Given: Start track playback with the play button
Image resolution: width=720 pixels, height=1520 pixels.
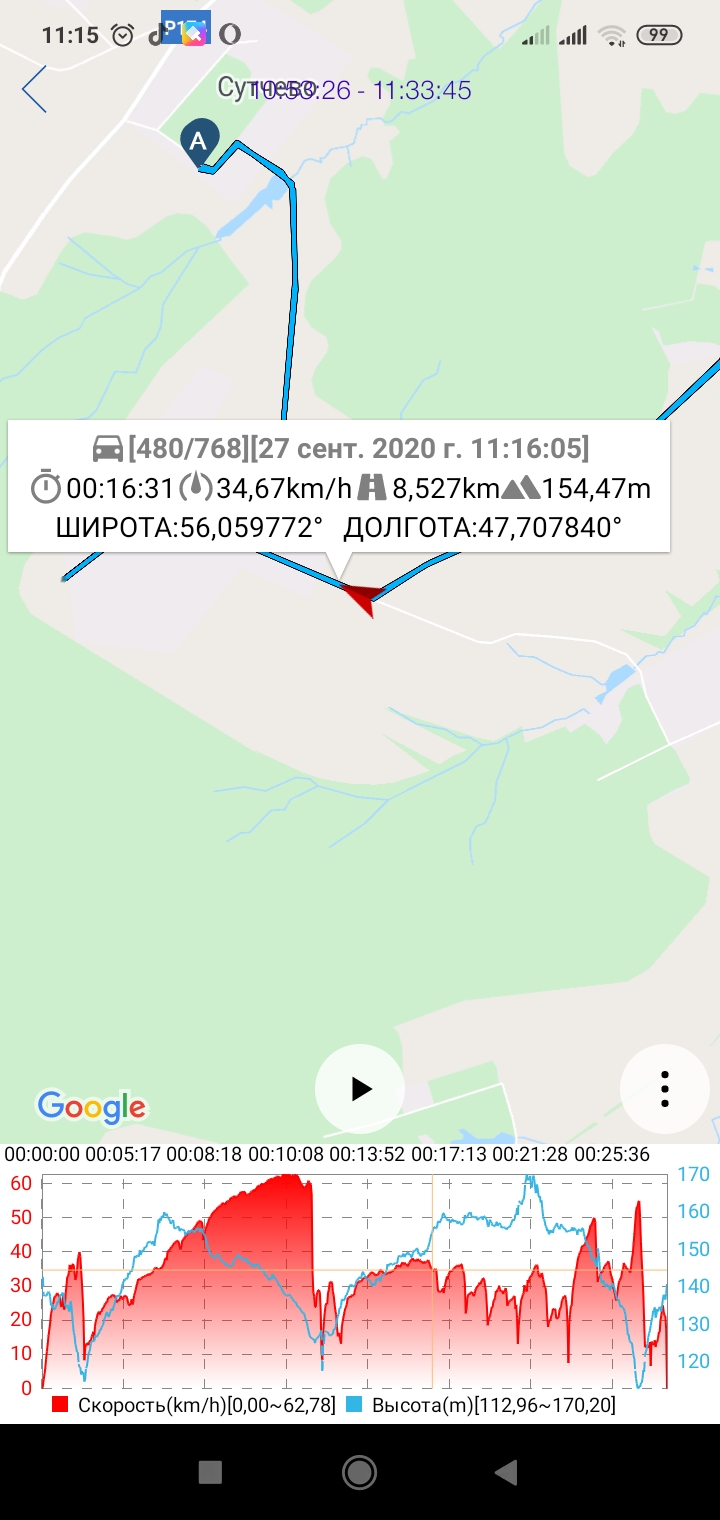Looking at the screenshot, I should pos(360,1089).
